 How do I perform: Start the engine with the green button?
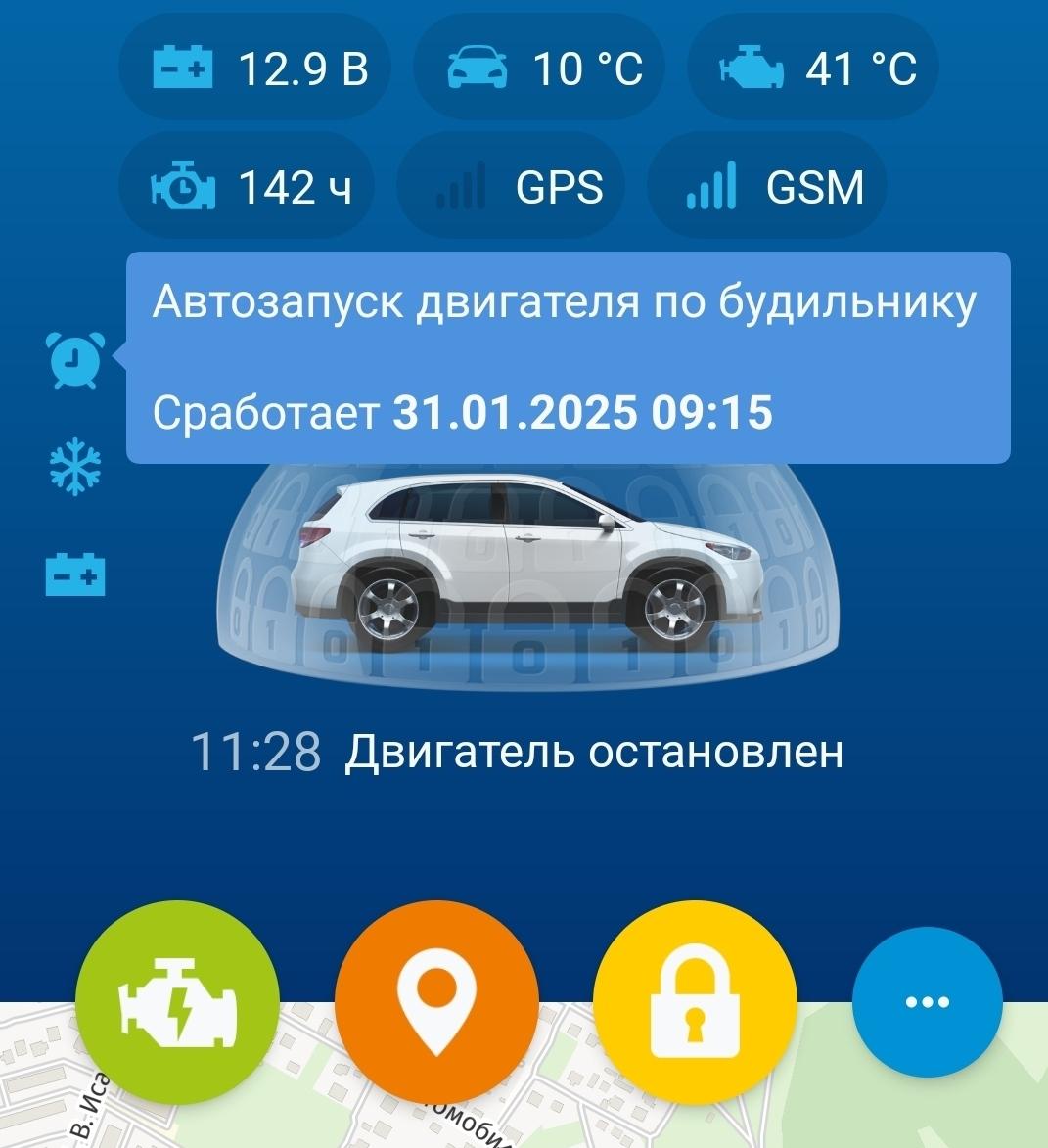(177, 1001)
